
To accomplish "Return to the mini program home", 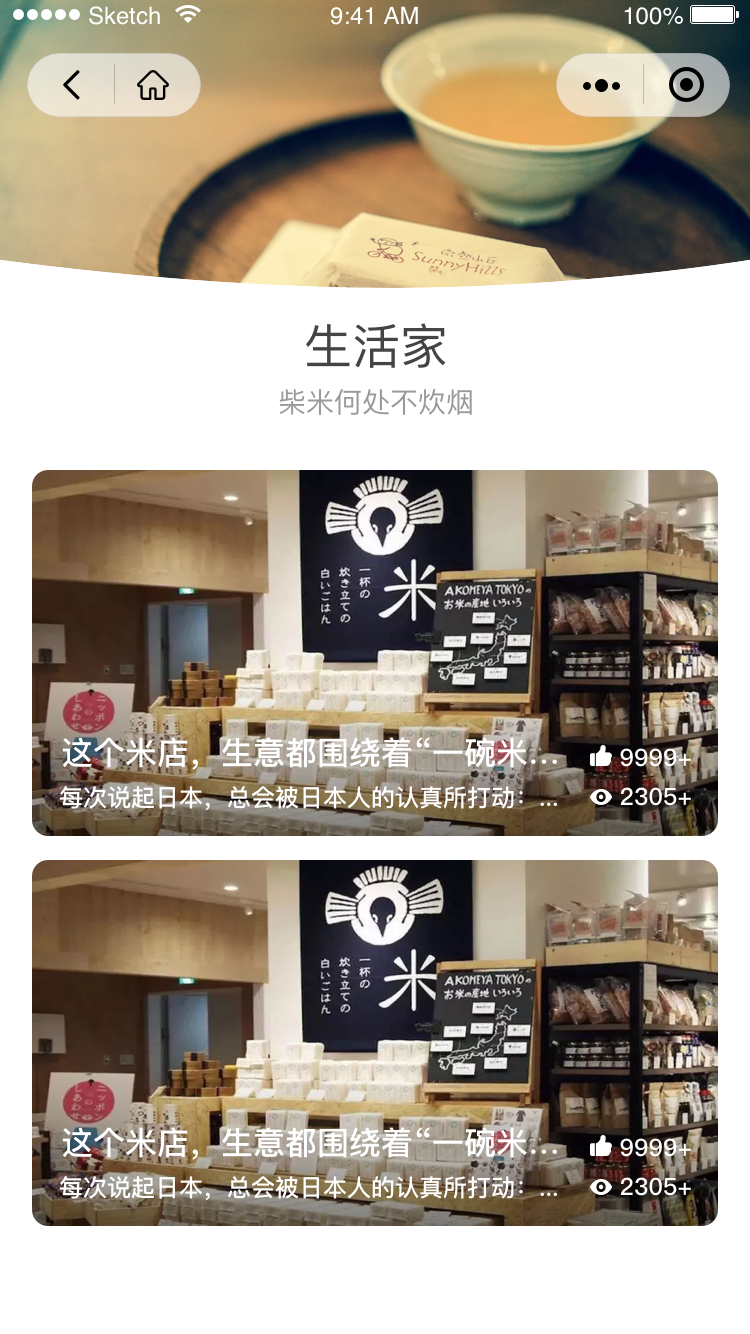I will coord(153,85).
